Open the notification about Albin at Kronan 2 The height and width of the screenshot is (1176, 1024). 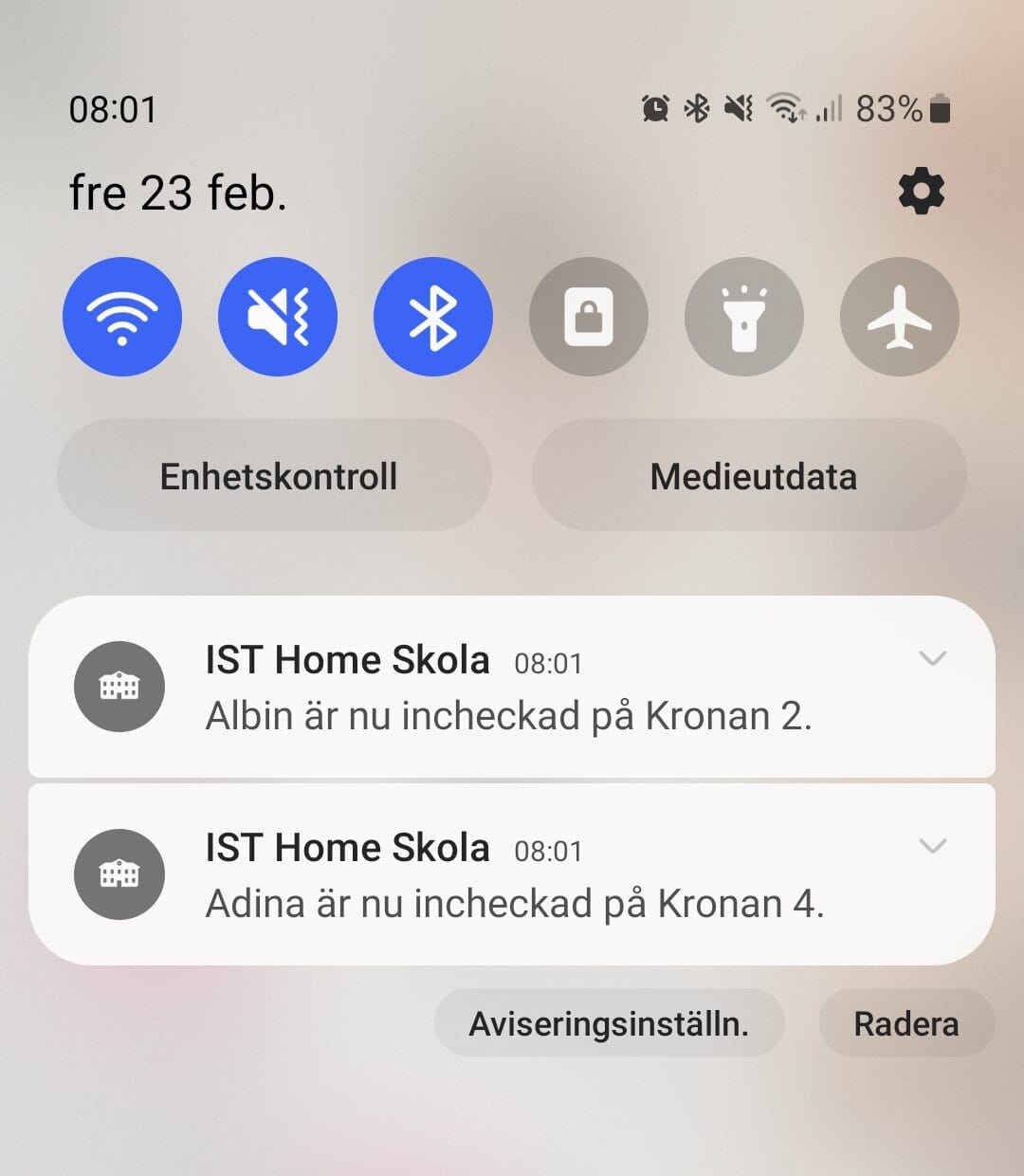click(508, 716)
